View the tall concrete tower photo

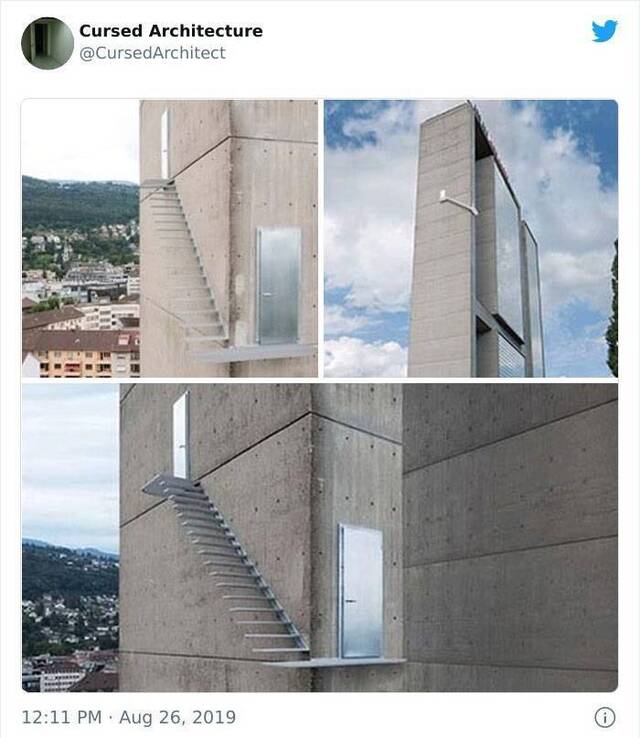tap(470, 238)
